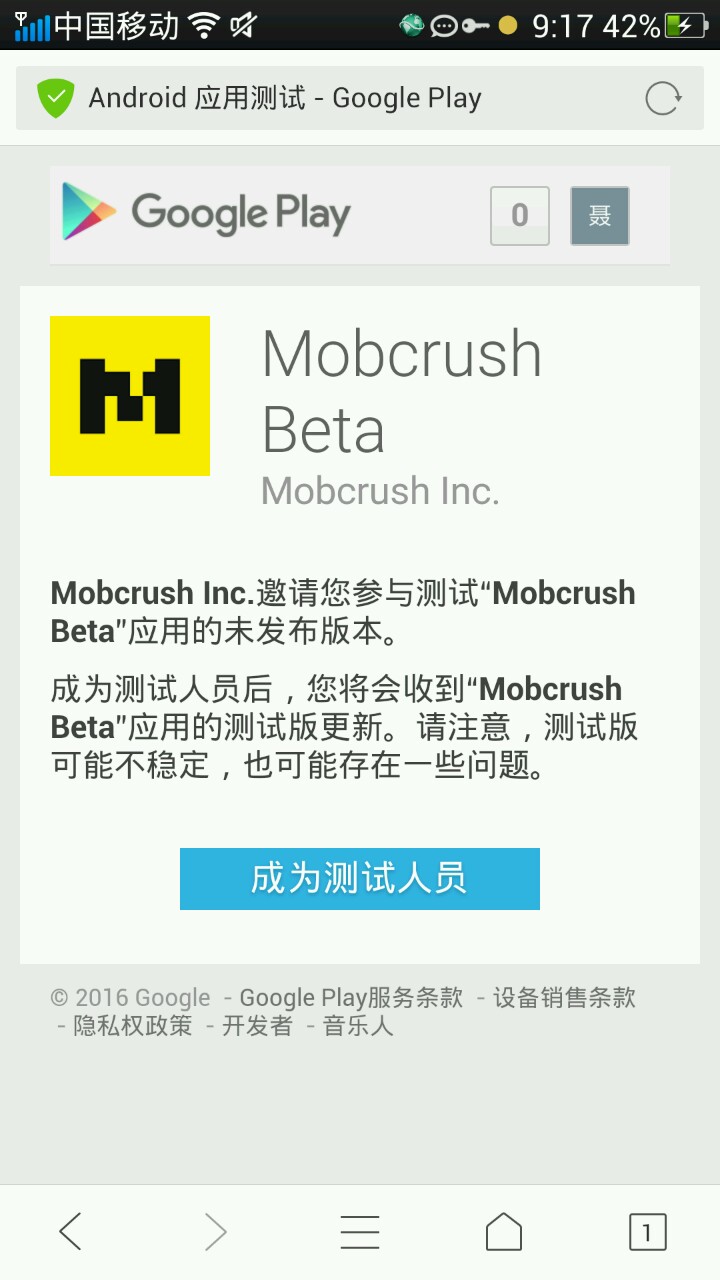Screen dimensions: 720x1280
Task: Open the notifications counter showing 0
Action: (519, 215)
